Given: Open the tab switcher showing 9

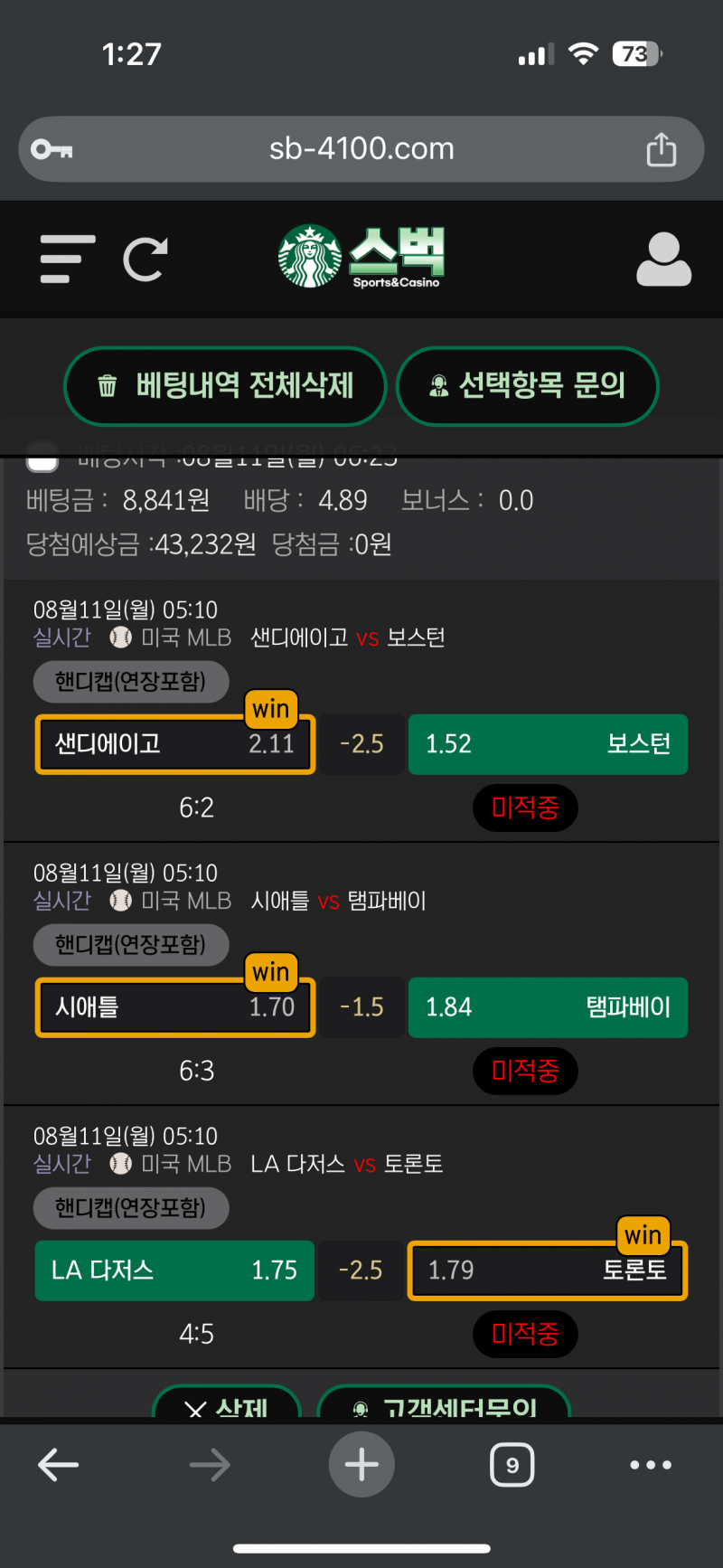Looking at the screenshot, I should tap(512, 1465).
